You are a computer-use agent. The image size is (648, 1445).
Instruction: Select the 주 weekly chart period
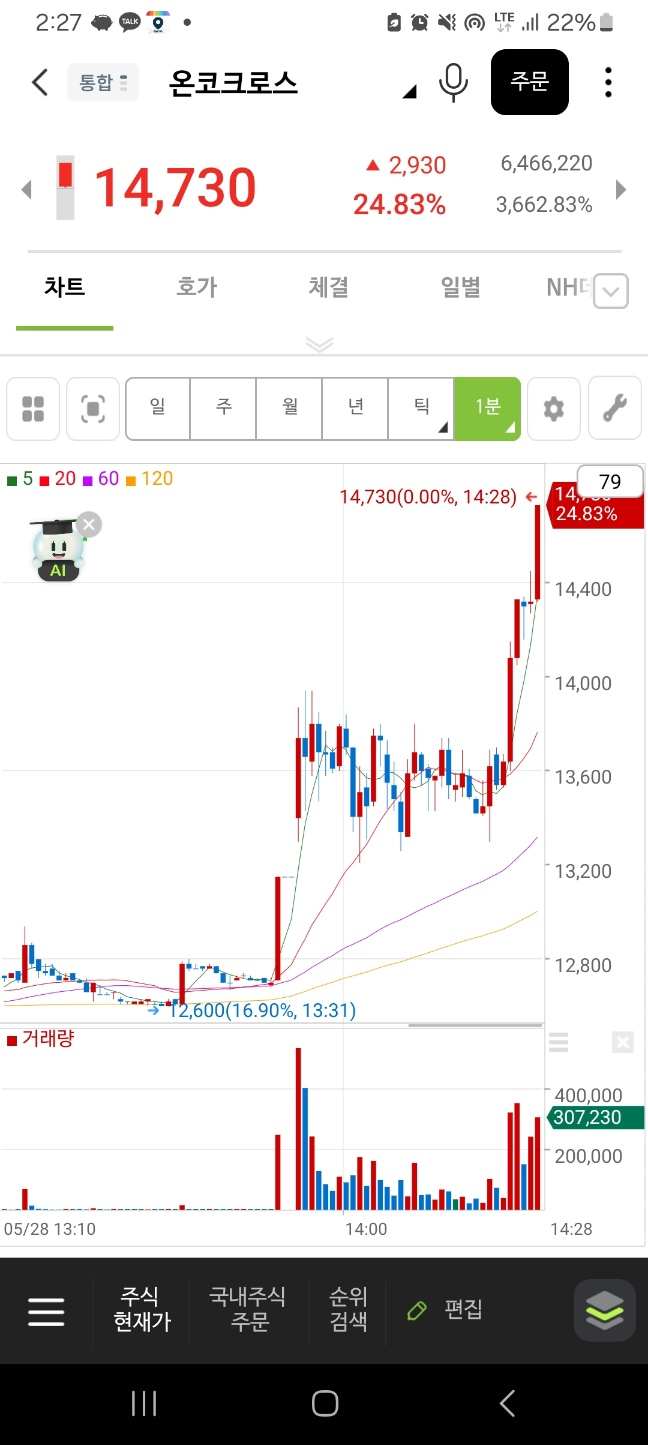click(x=224, y=408)
